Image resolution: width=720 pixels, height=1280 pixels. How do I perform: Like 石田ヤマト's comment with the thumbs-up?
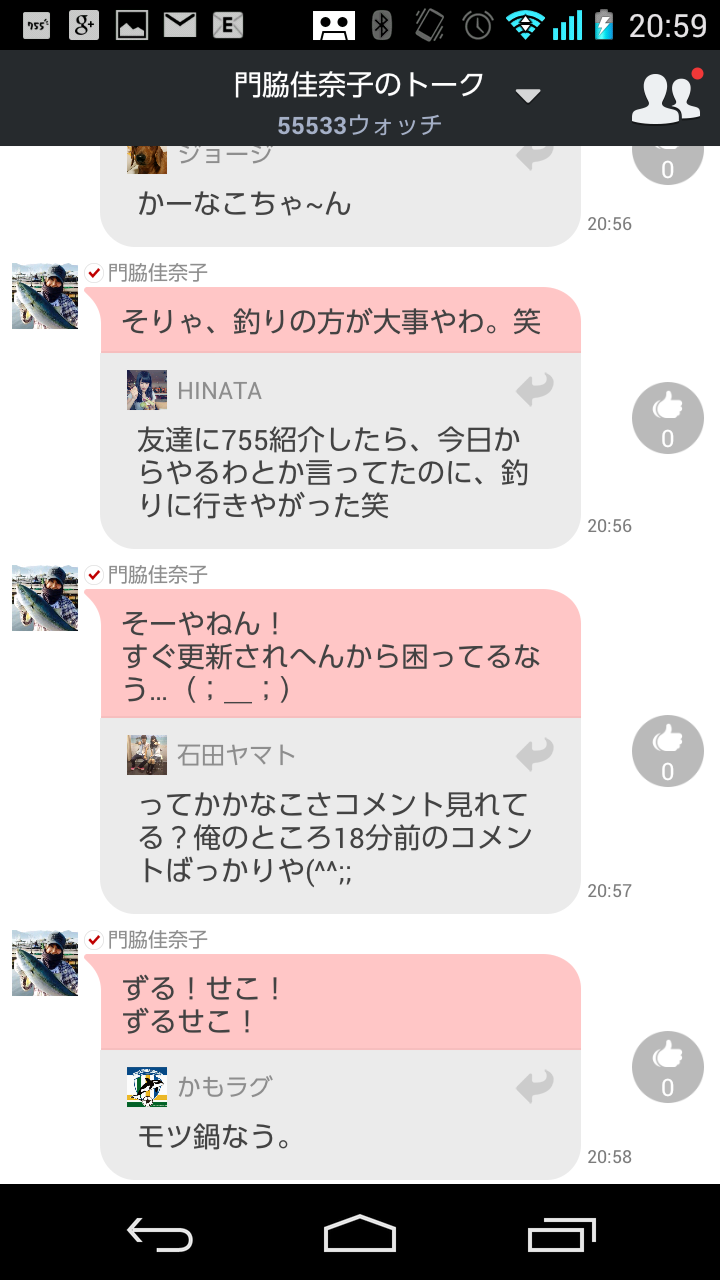click(x=666, y=751)
